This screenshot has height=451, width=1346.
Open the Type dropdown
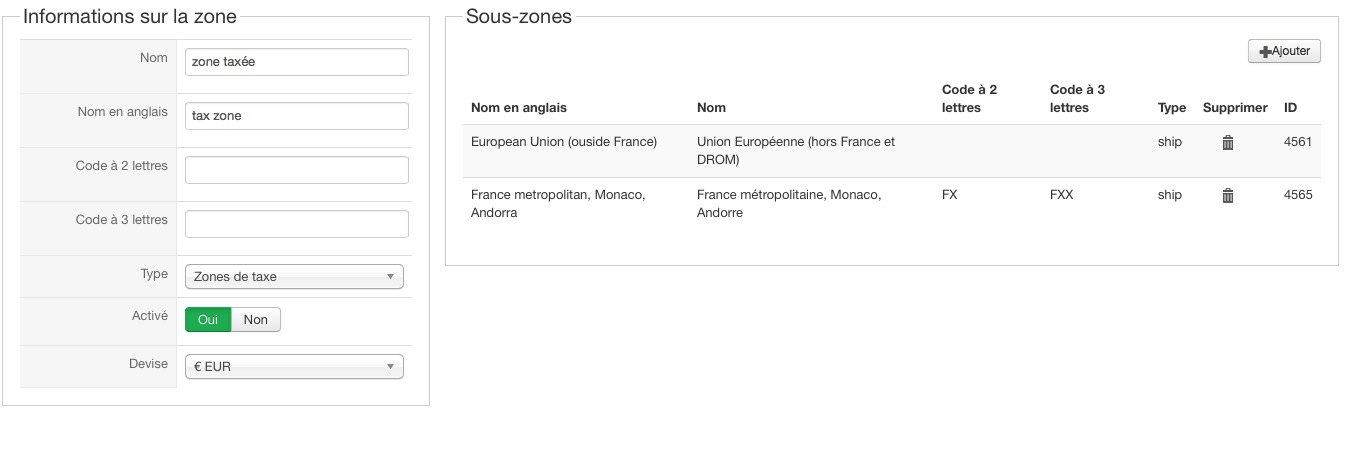294,277
